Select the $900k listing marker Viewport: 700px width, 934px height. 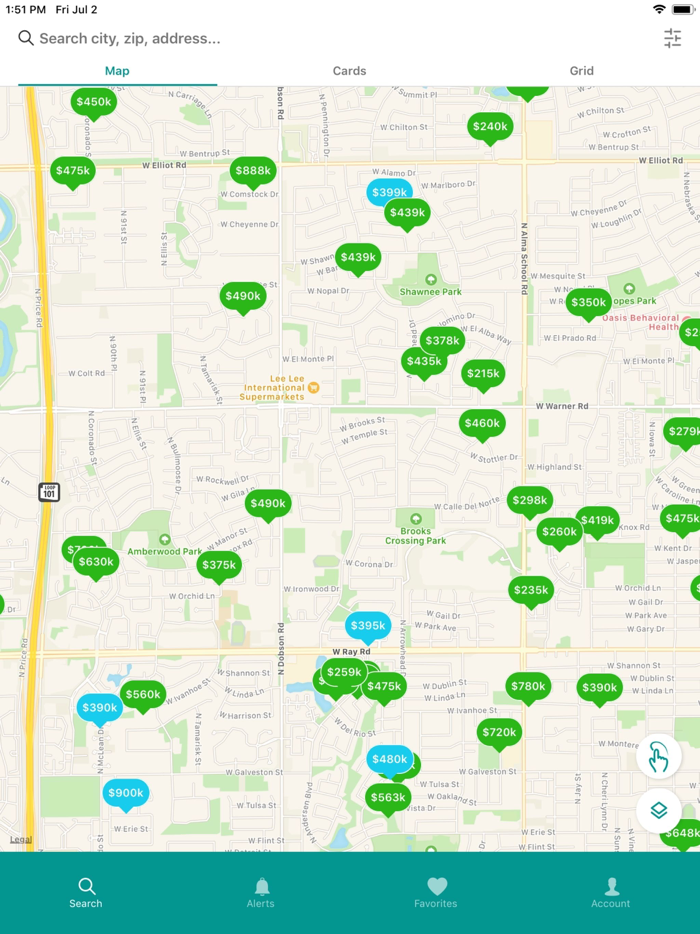point(126,793)
